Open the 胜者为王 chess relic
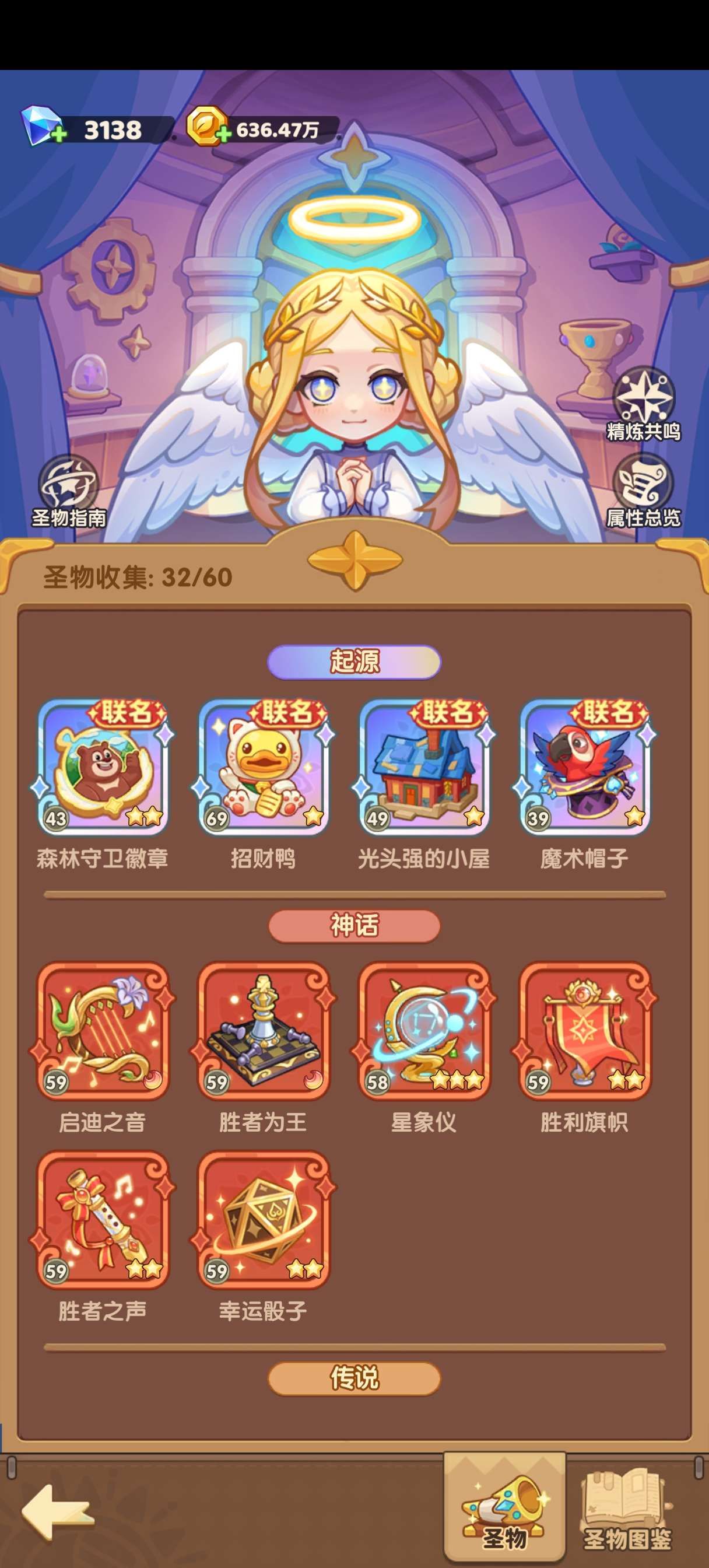709x1568 pixels. 264,1031
